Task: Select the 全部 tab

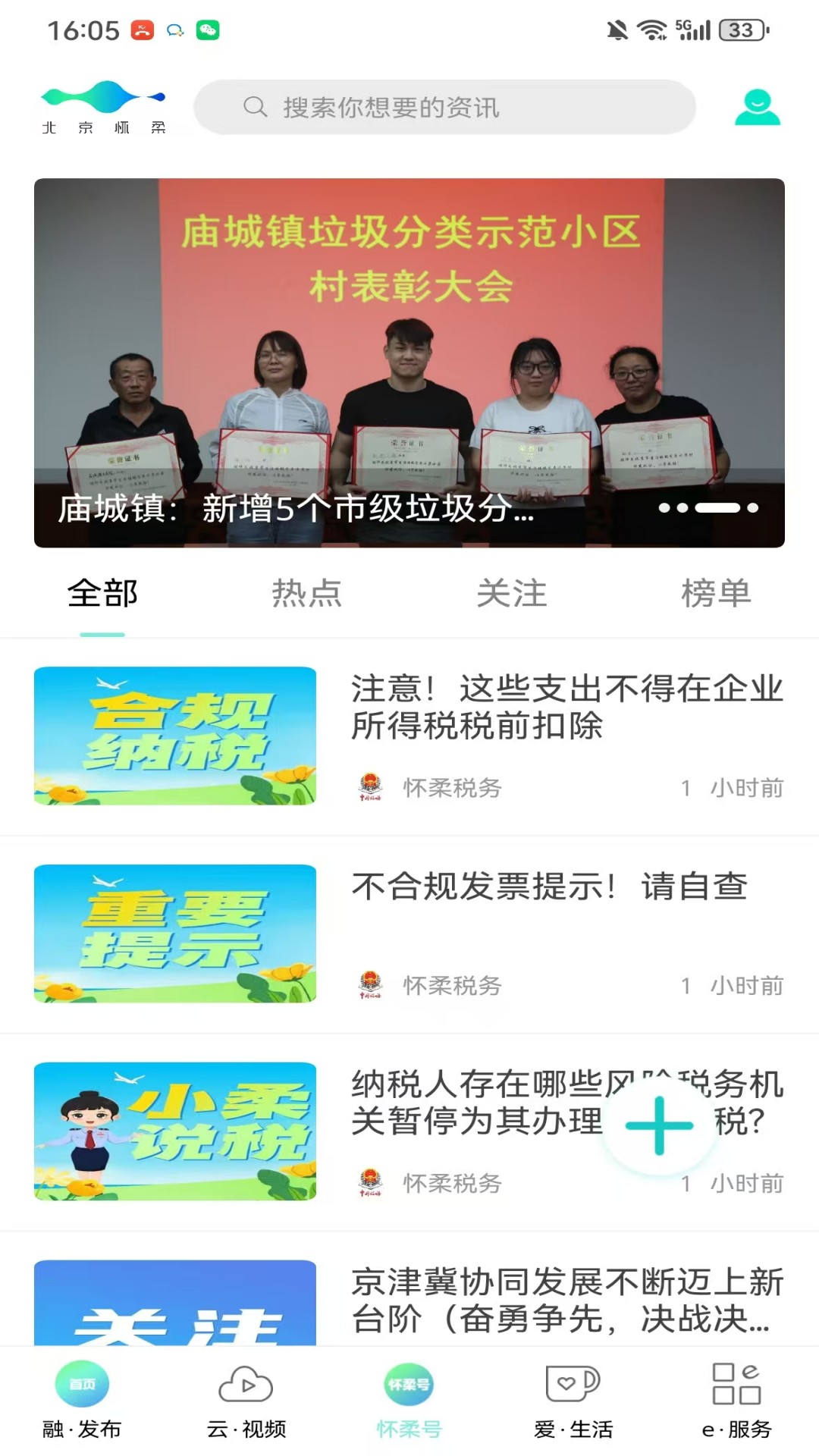Action: [x=102, y=594]
